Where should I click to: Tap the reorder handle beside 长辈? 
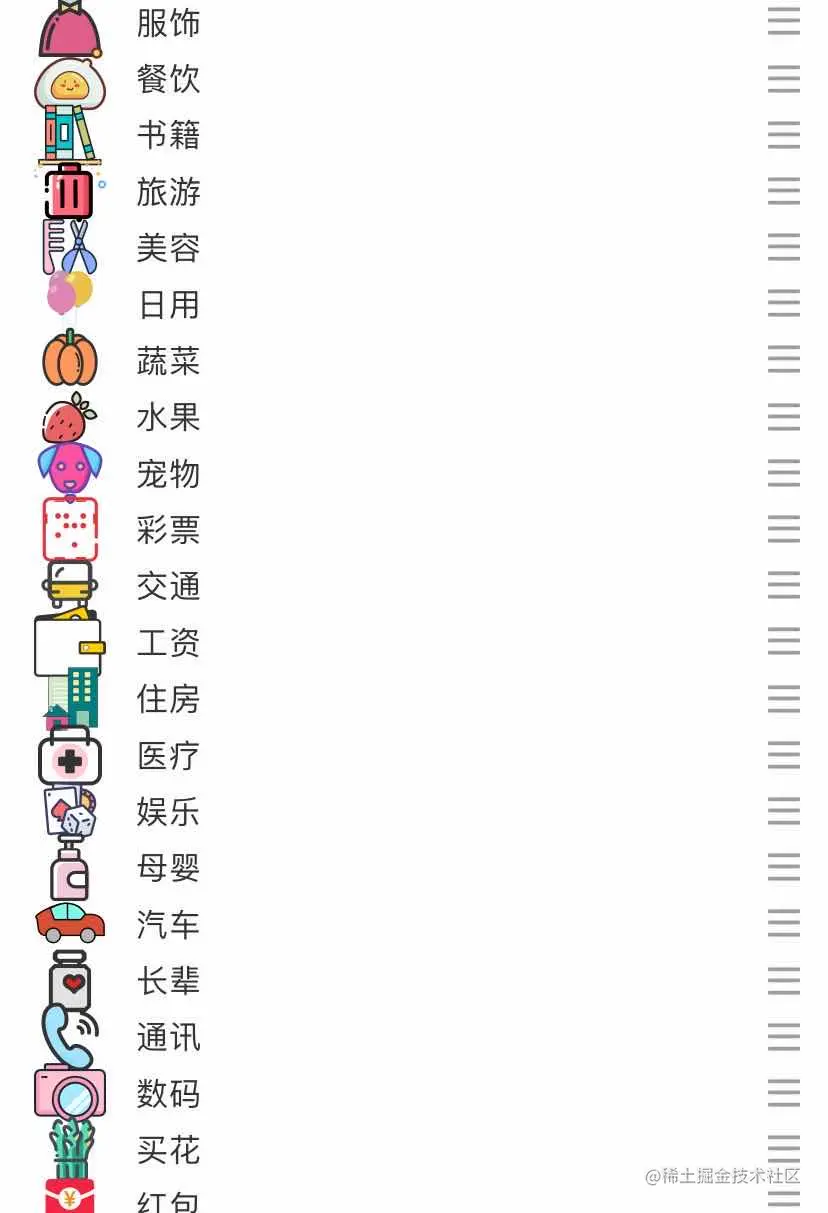click(x=783, y=980)
